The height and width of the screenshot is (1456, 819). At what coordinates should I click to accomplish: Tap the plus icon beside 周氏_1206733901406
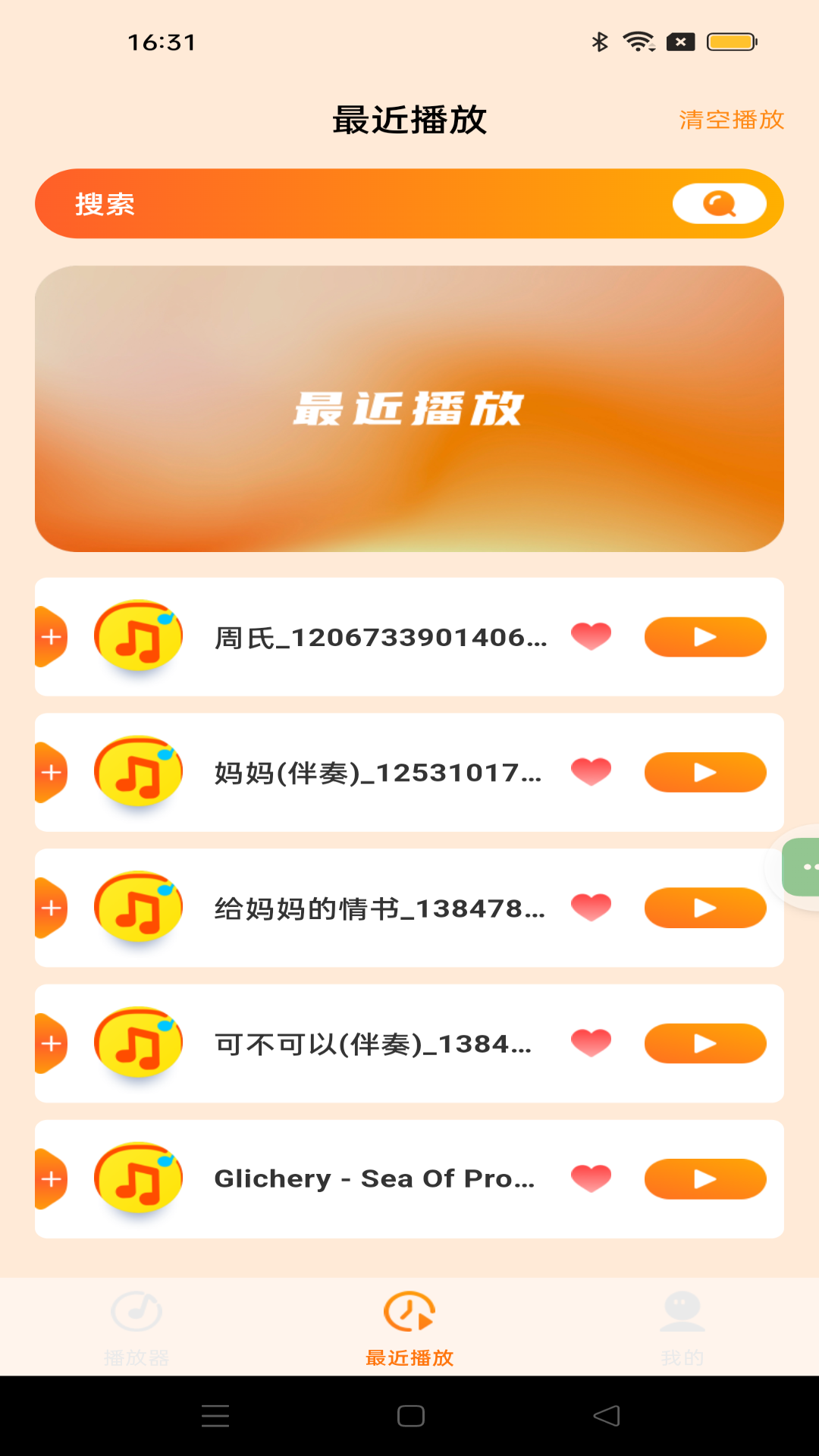[x=52, y=637]
